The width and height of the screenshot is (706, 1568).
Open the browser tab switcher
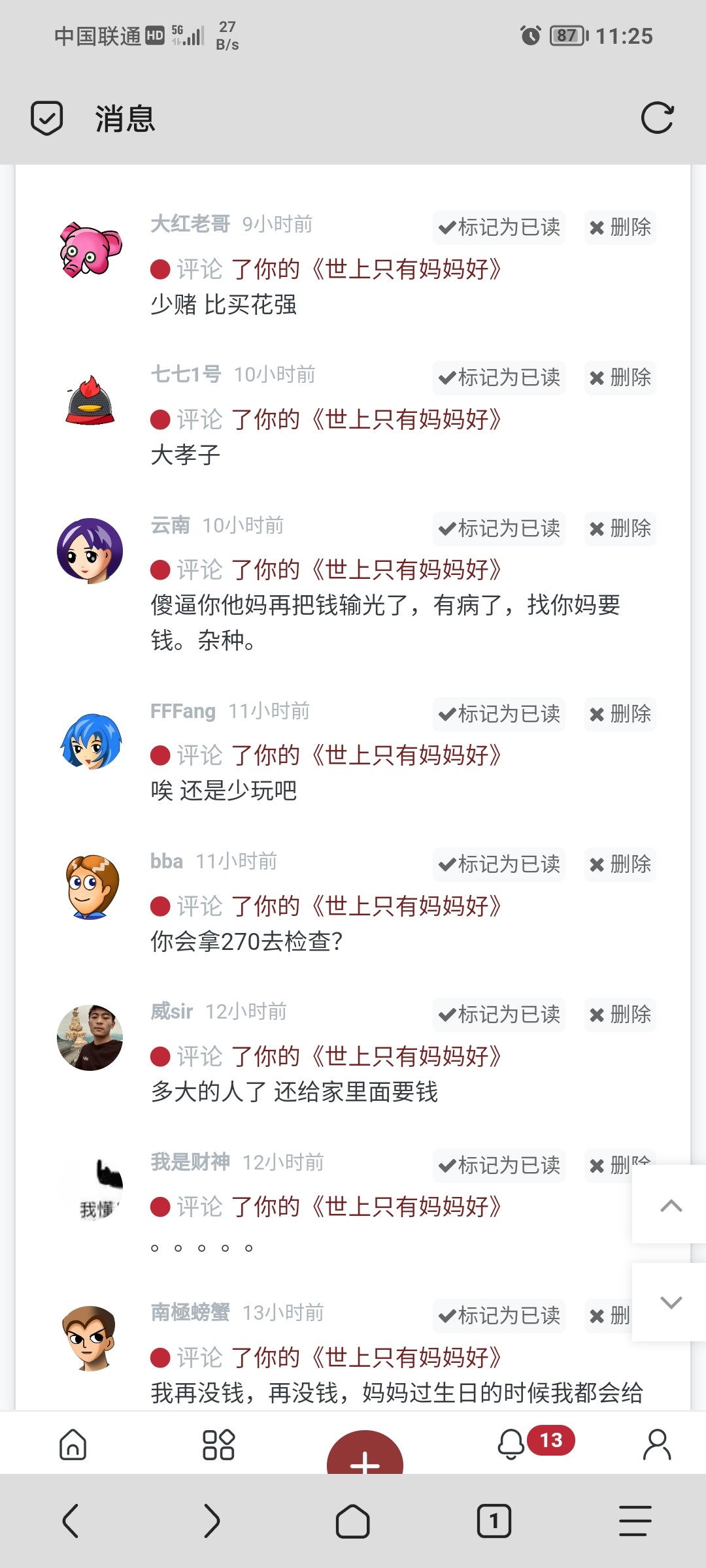click(x=494, y=1521)
